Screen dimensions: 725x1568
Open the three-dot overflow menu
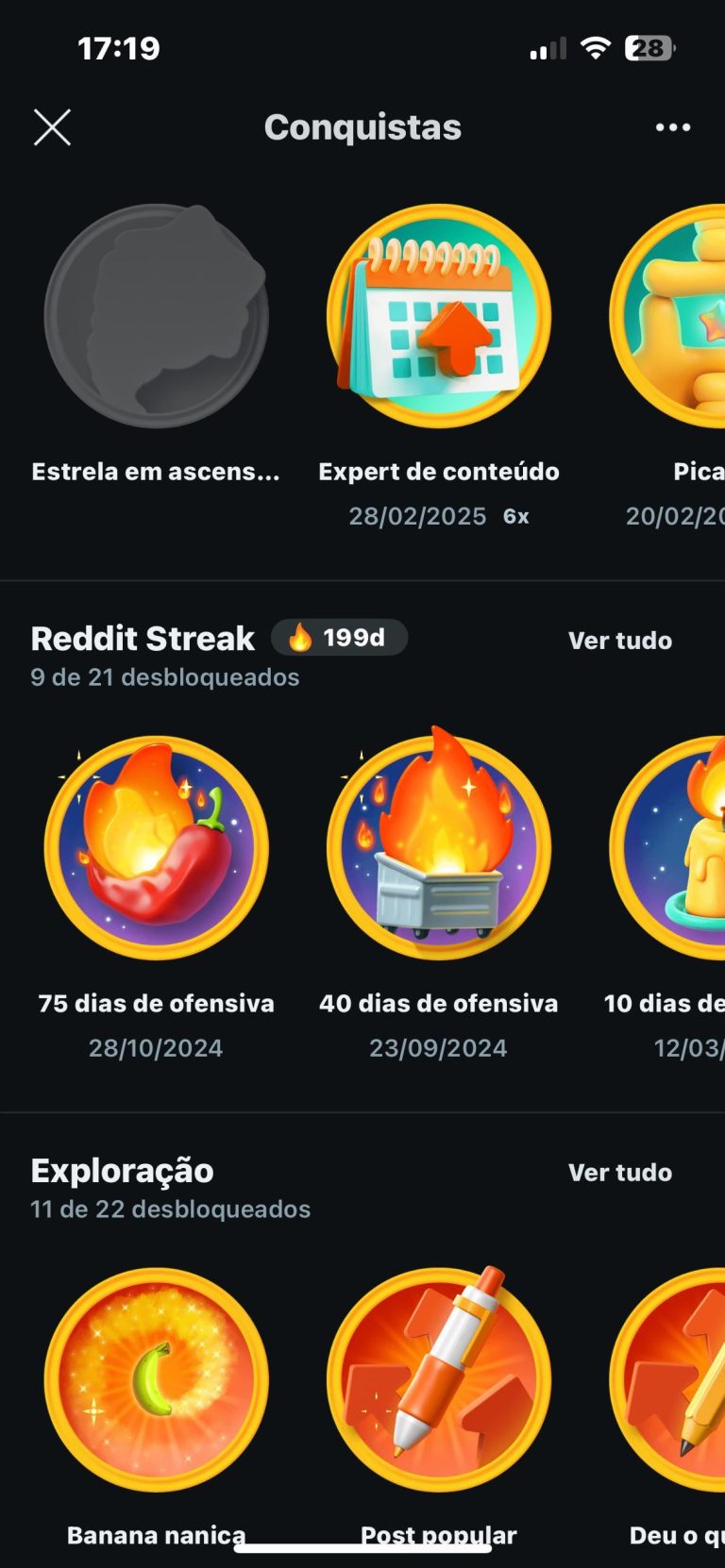pyautogui.click(x=672, y=127)
